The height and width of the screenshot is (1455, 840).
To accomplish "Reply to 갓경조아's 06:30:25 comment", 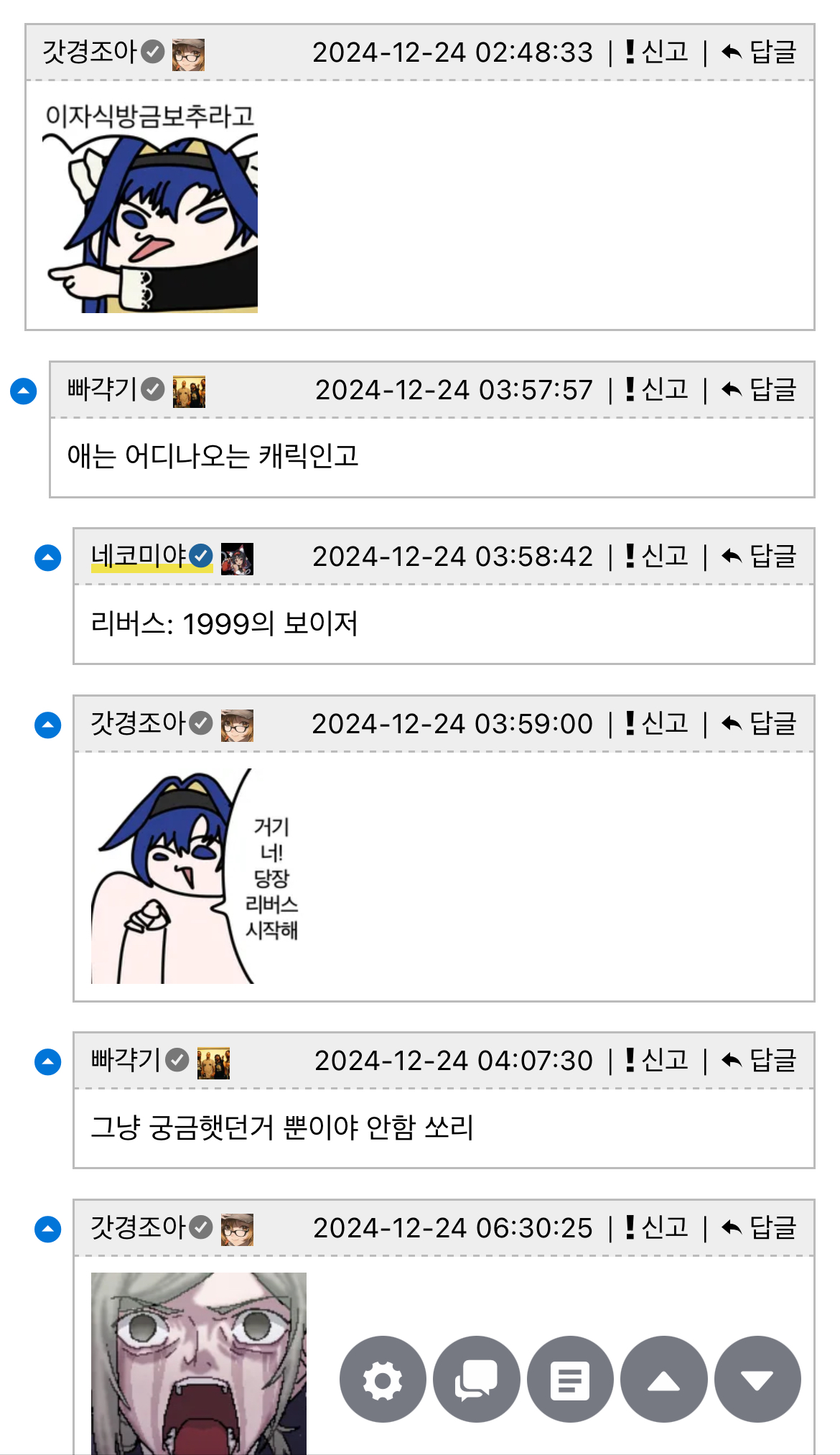I will click(x=760, y=1228).
